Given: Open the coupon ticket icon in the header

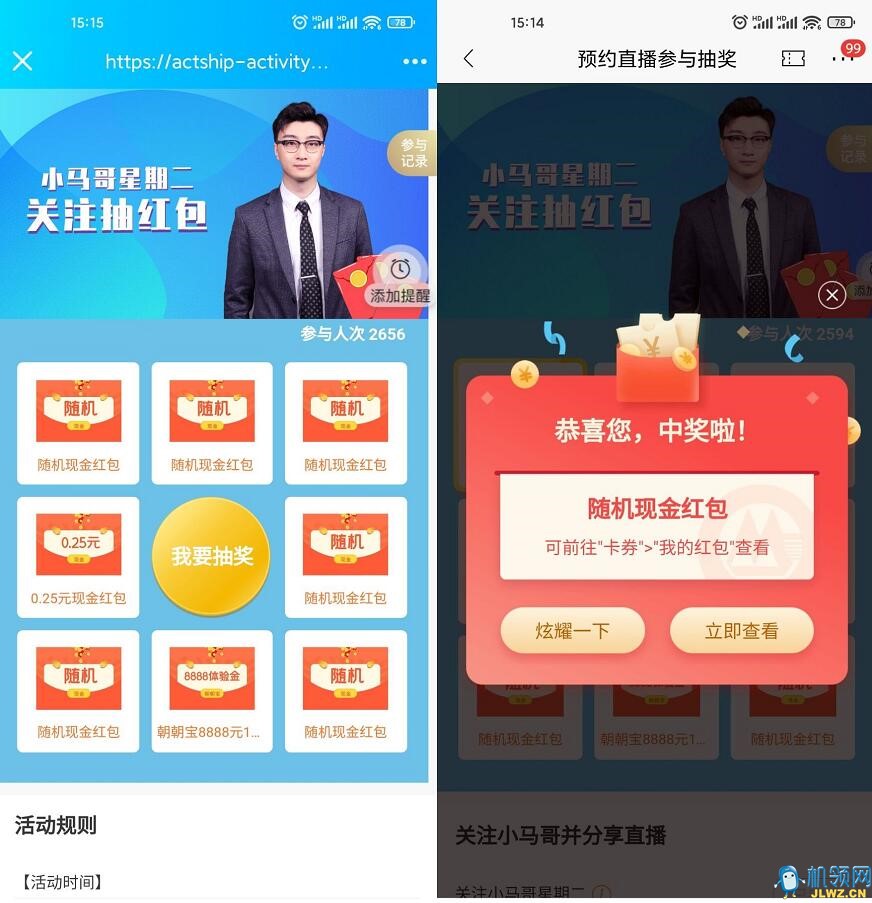Looking at the screenshot, I should (793, 59).
